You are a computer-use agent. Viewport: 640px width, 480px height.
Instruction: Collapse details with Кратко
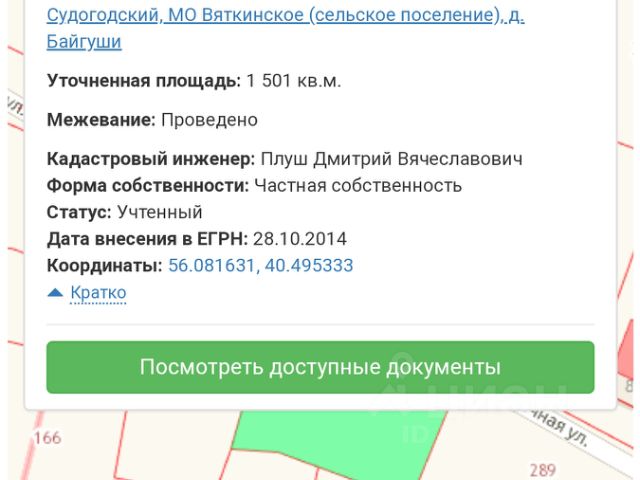(x=97, y=292)
